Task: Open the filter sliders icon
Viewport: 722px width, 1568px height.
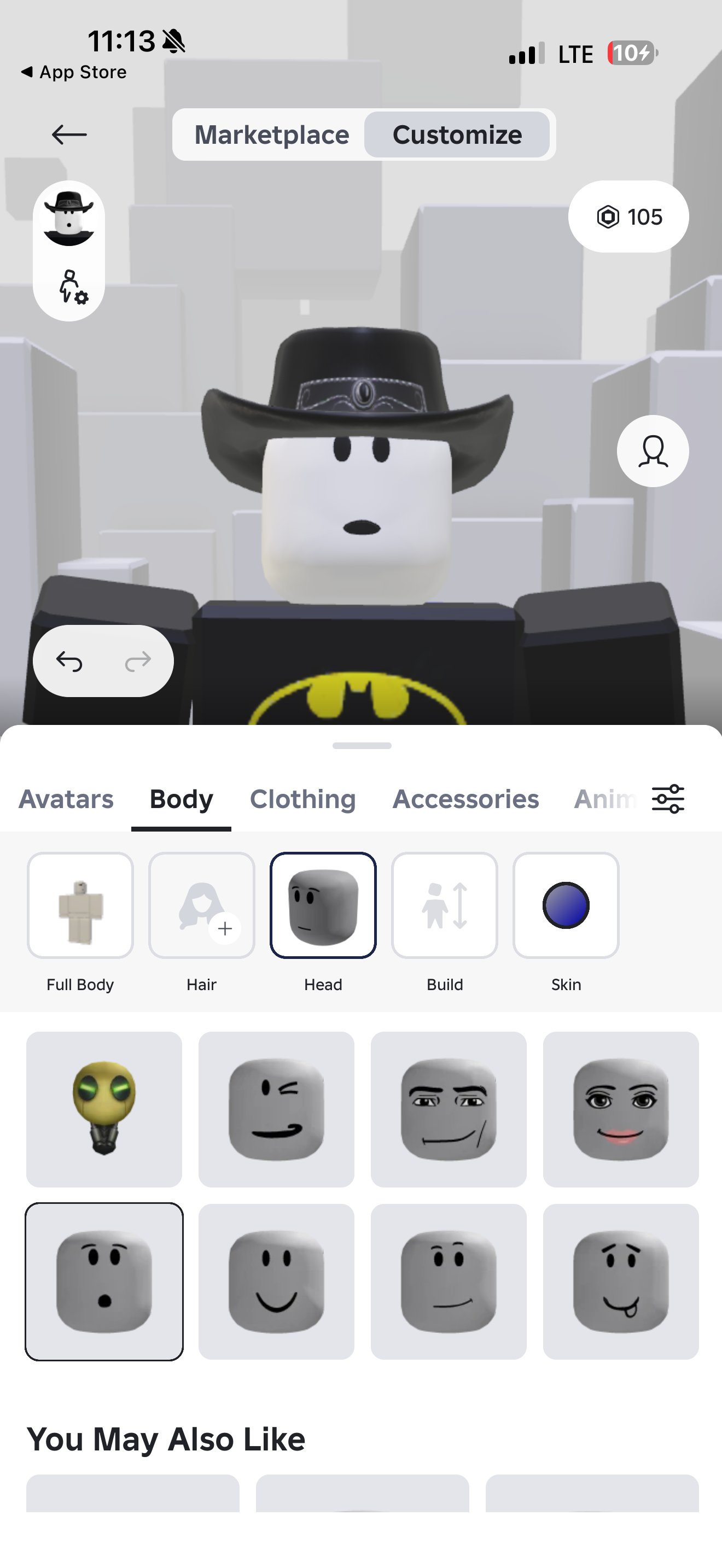Action: 668,799
